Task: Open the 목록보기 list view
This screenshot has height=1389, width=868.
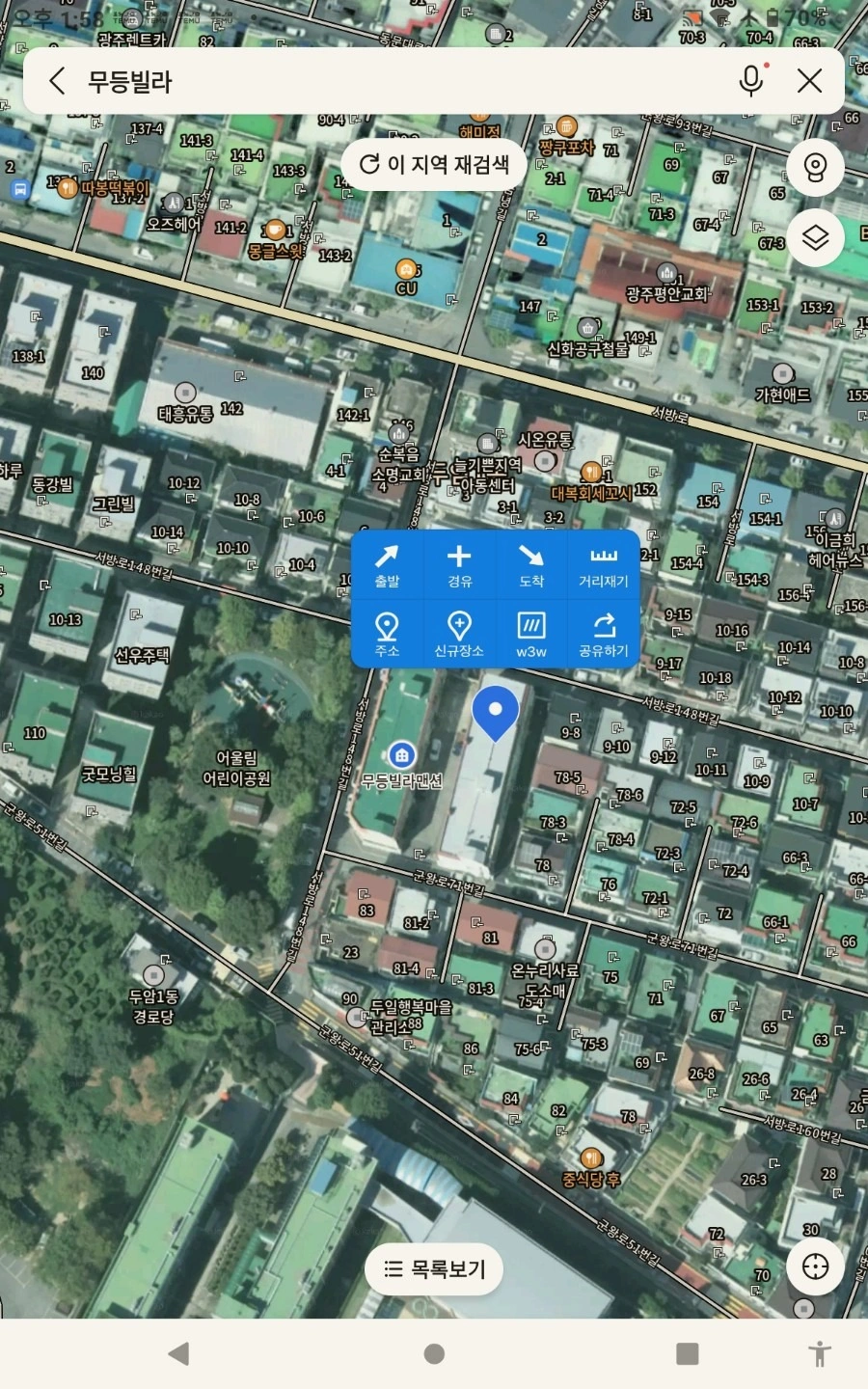Action: [x=434, y=1268]
